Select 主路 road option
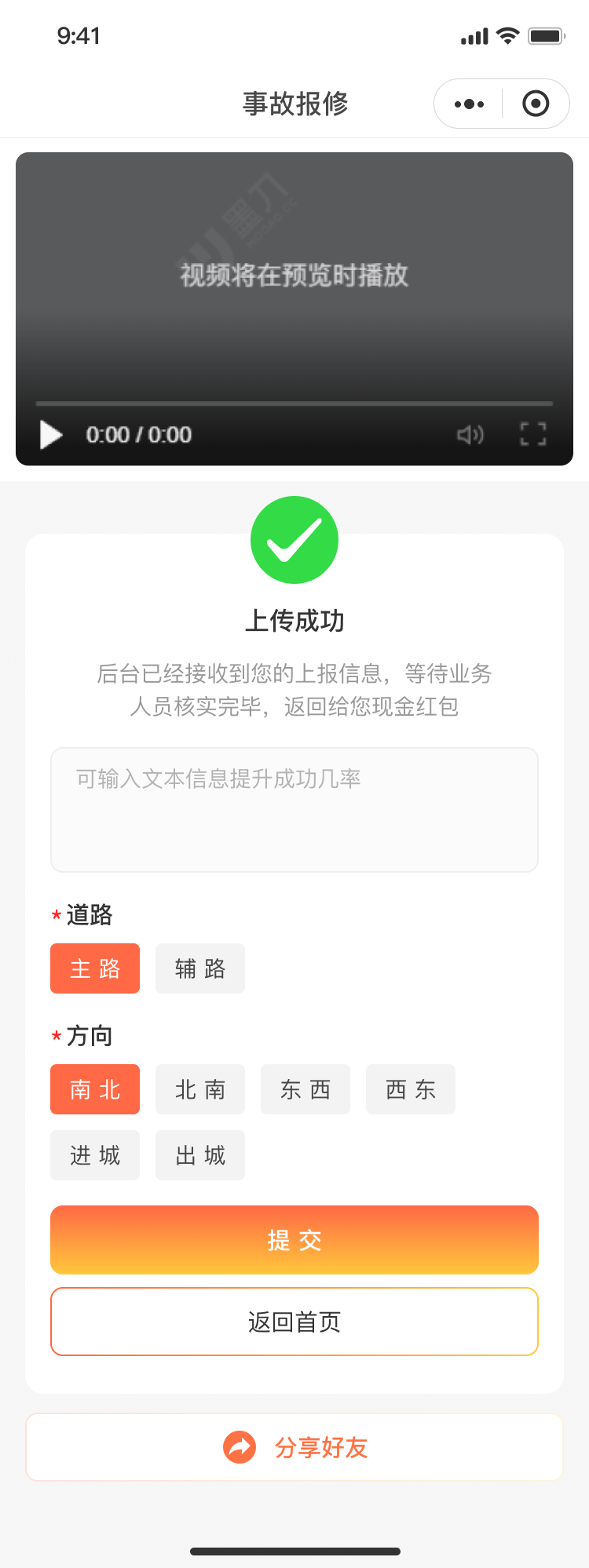This screenshot has height=1568, width=589. click(x=95, y=968)
